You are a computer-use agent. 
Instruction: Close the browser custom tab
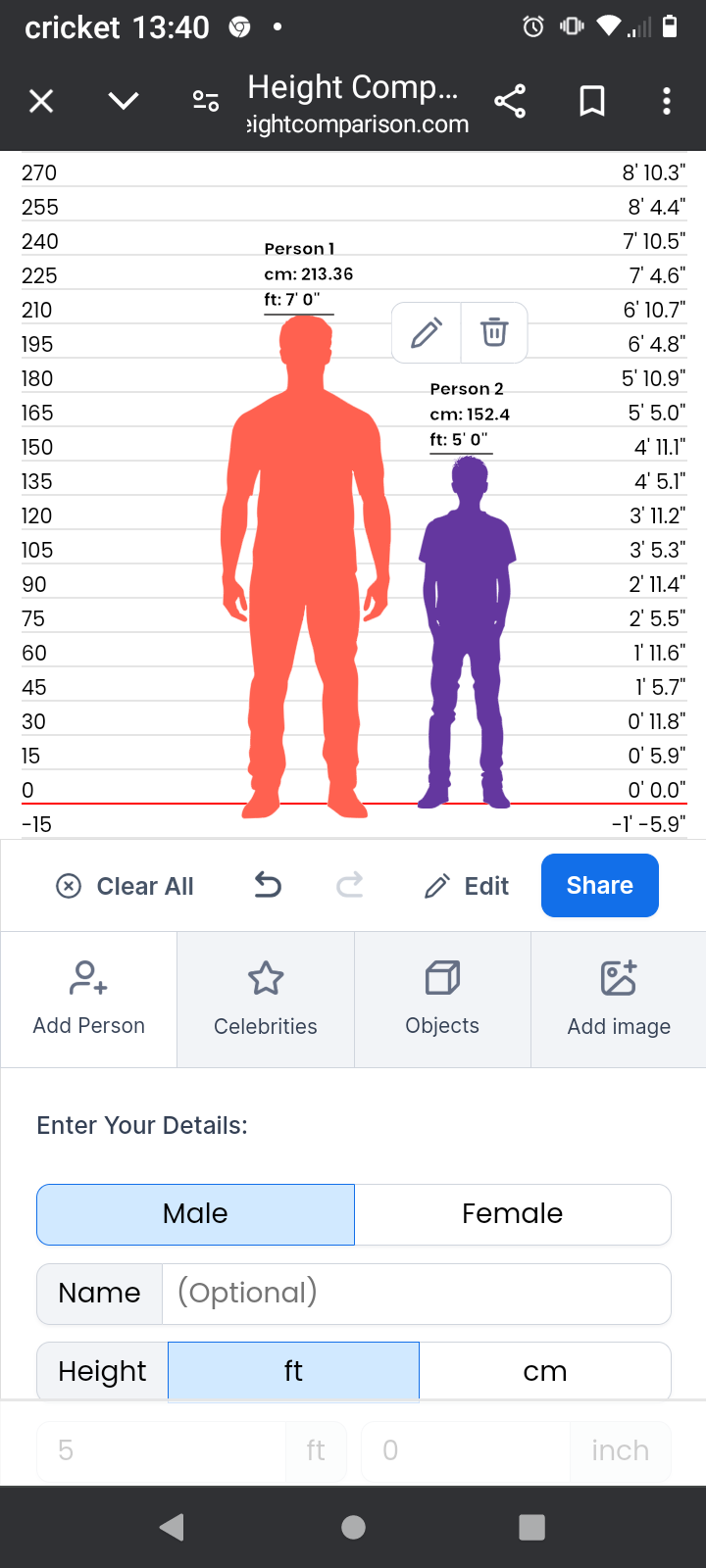[41, 101]
